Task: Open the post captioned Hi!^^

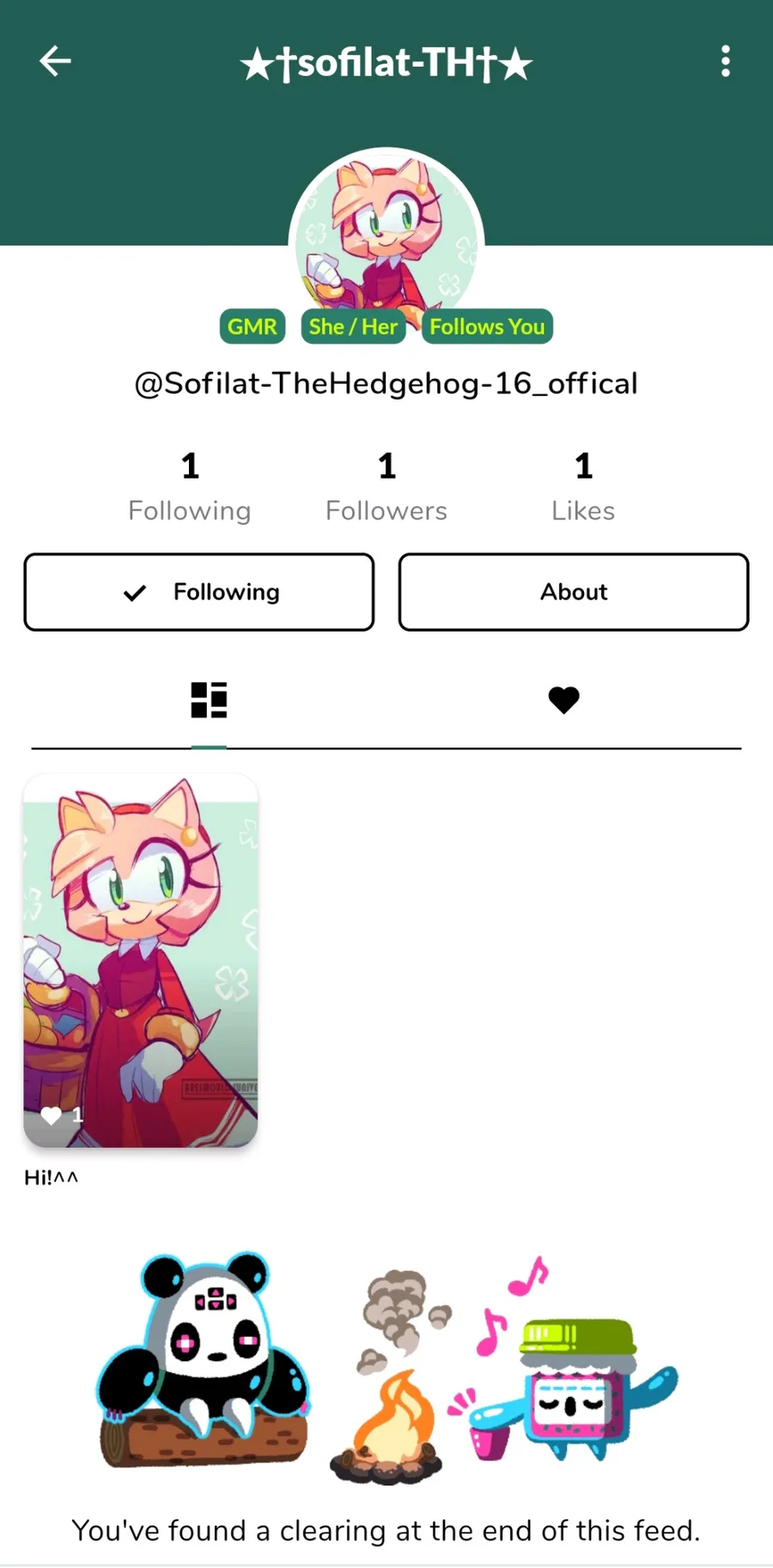Action: coord(141,961)
